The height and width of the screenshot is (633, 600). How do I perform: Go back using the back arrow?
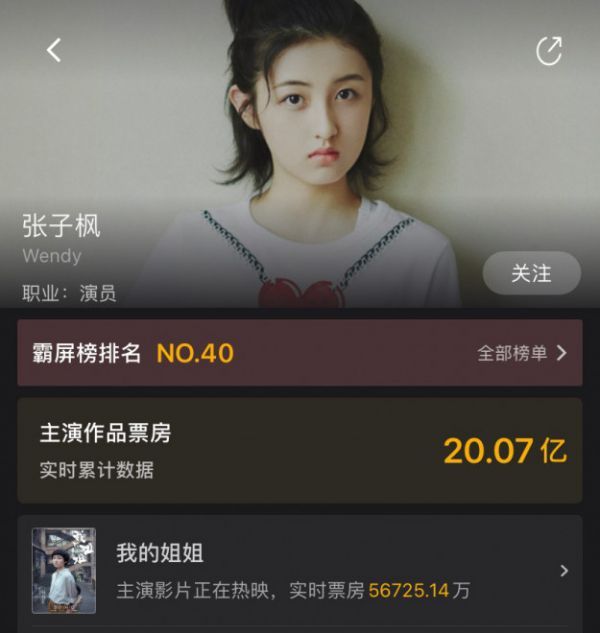coord(54,50)
